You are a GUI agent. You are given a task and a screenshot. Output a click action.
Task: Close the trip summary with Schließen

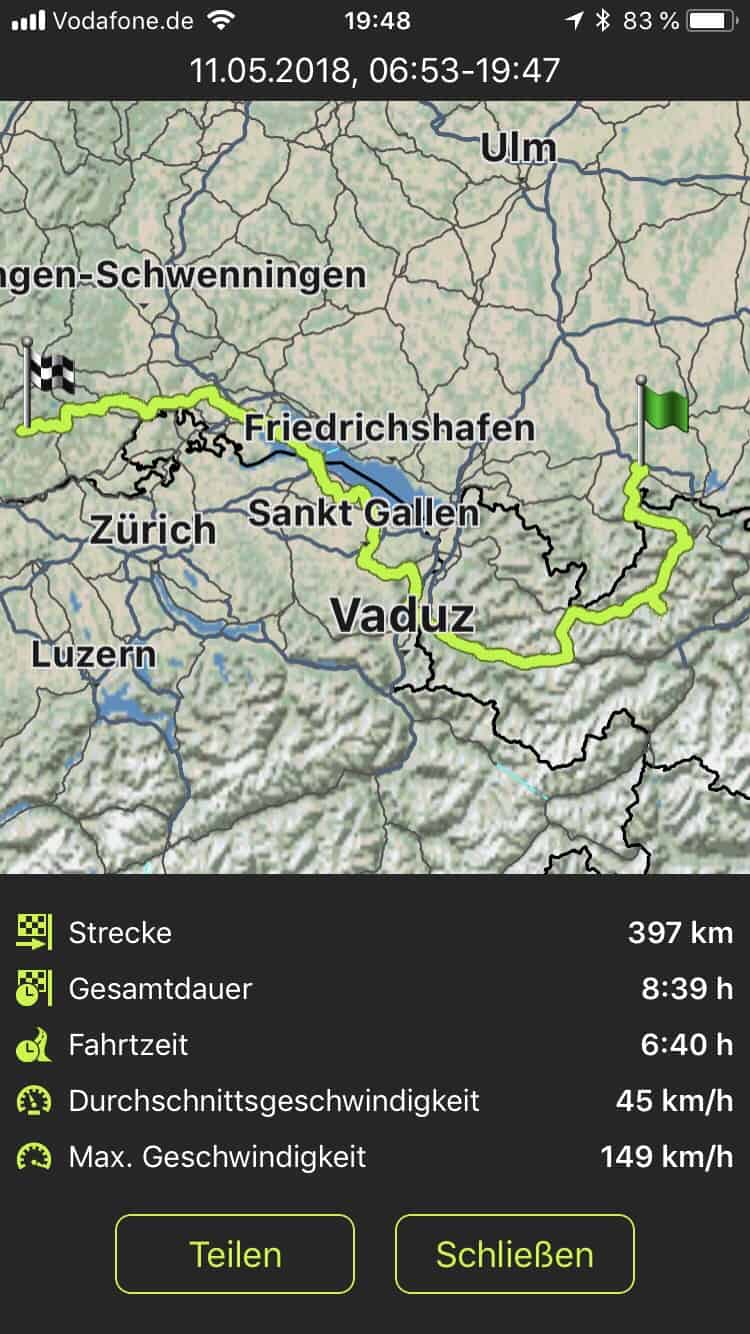pyautogui.click(x=515, y=1254)
